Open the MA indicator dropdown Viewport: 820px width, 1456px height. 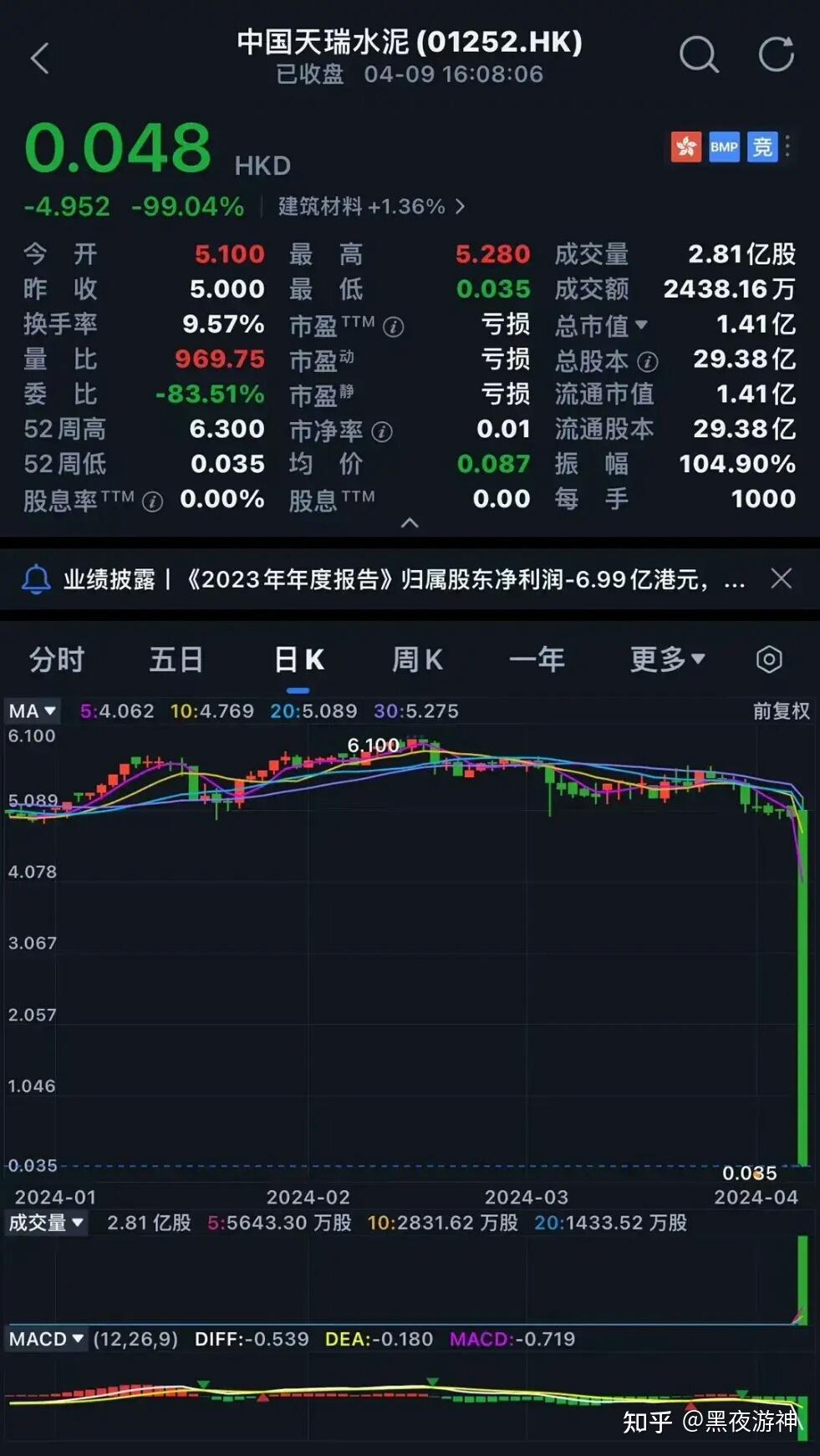(31, 710)
